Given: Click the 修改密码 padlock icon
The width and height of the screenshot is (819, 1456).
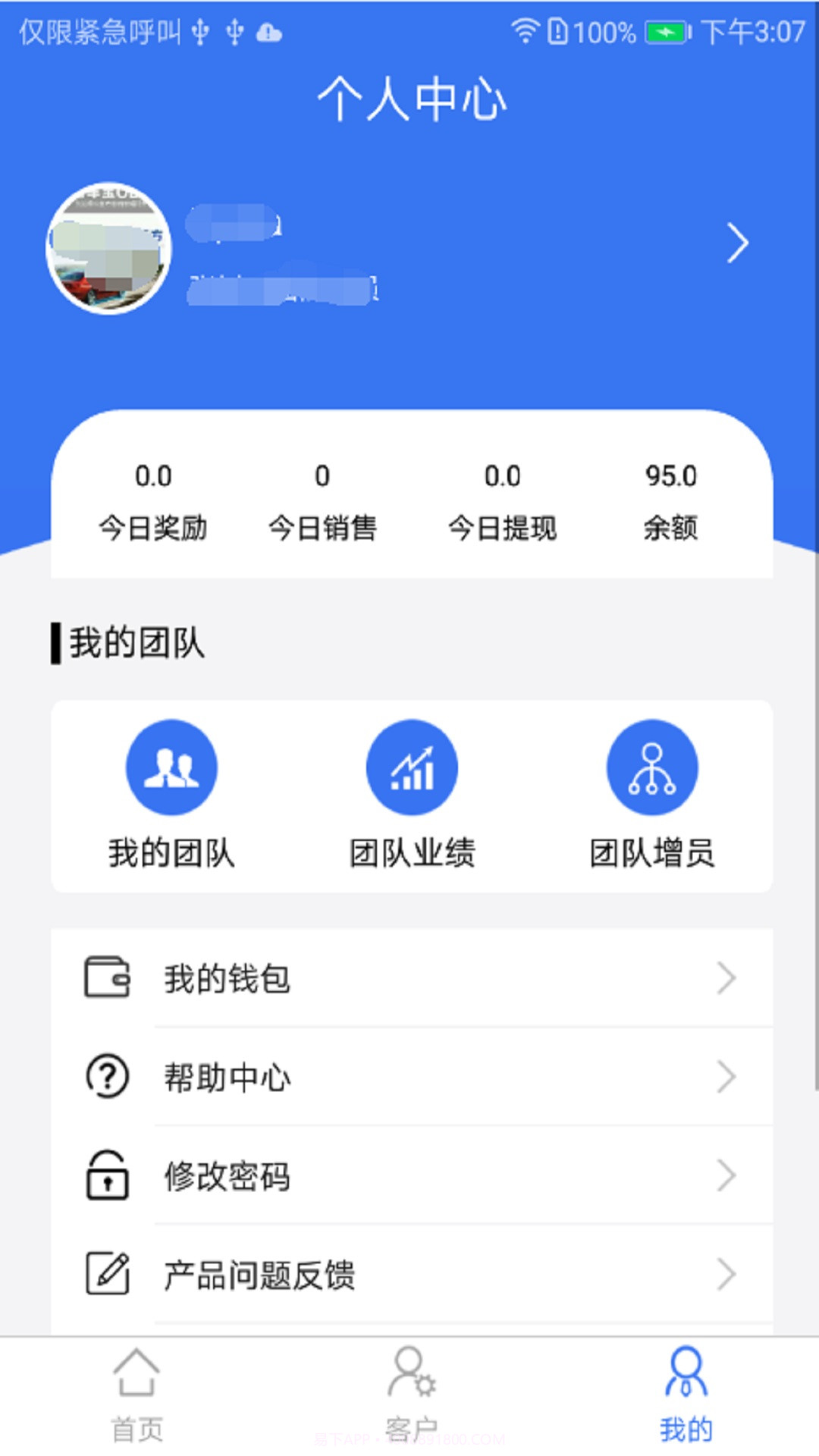Looking at the screenshot, I should [107, 1176].
